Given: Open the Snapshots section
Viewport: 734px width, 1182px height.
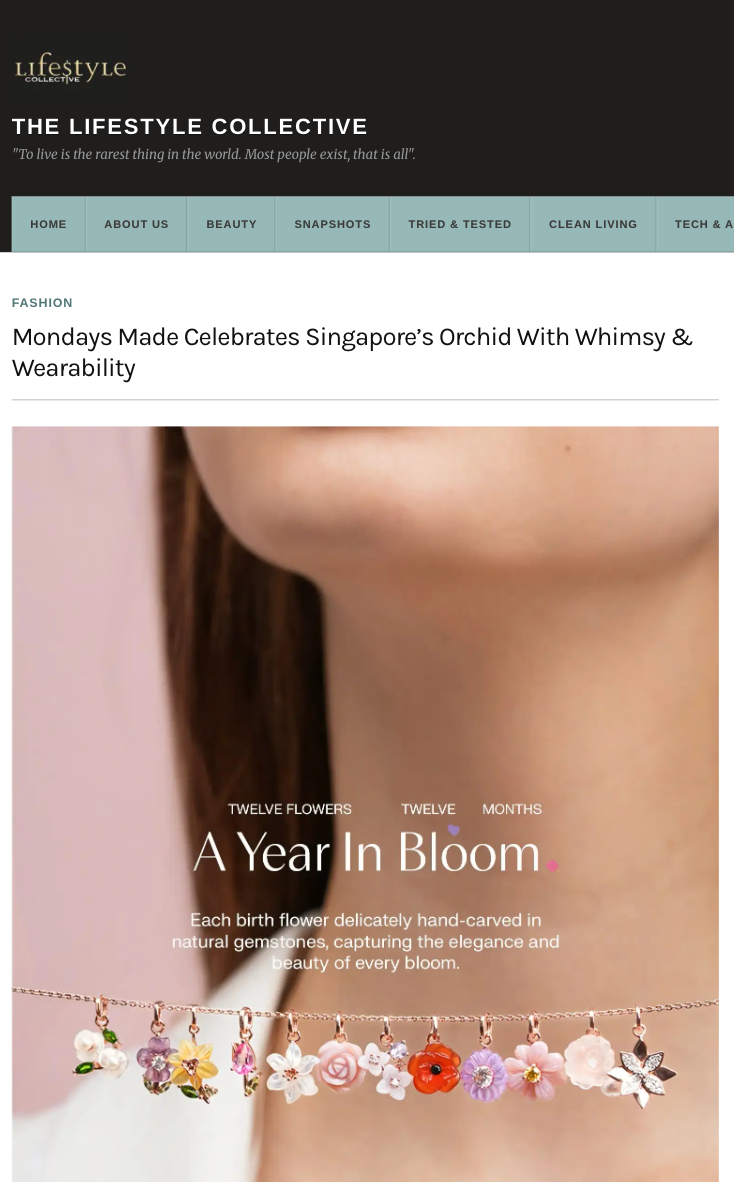Looking at the screenshot, I should click(332, 224).
